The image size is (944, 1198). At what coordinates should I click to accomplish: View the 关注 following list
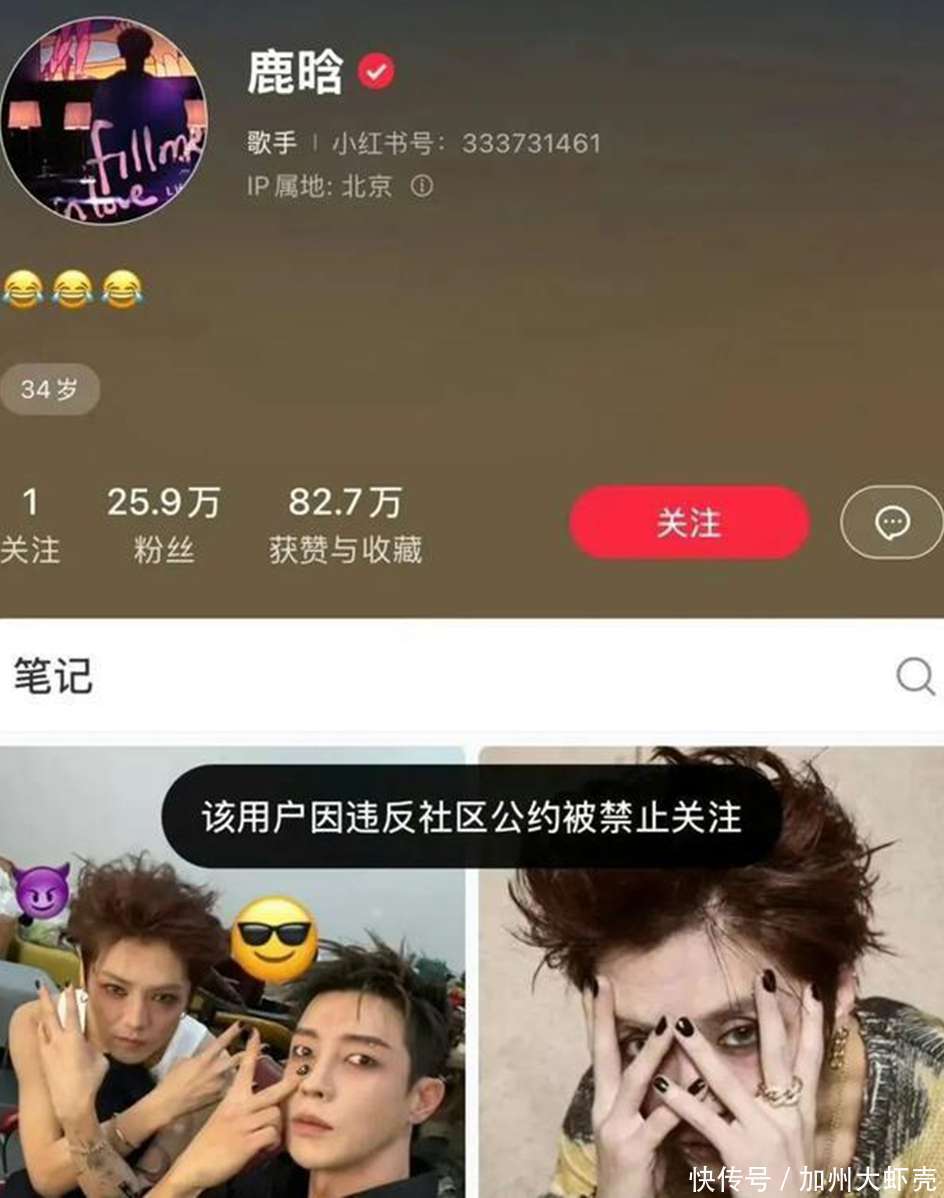[30, 526]
